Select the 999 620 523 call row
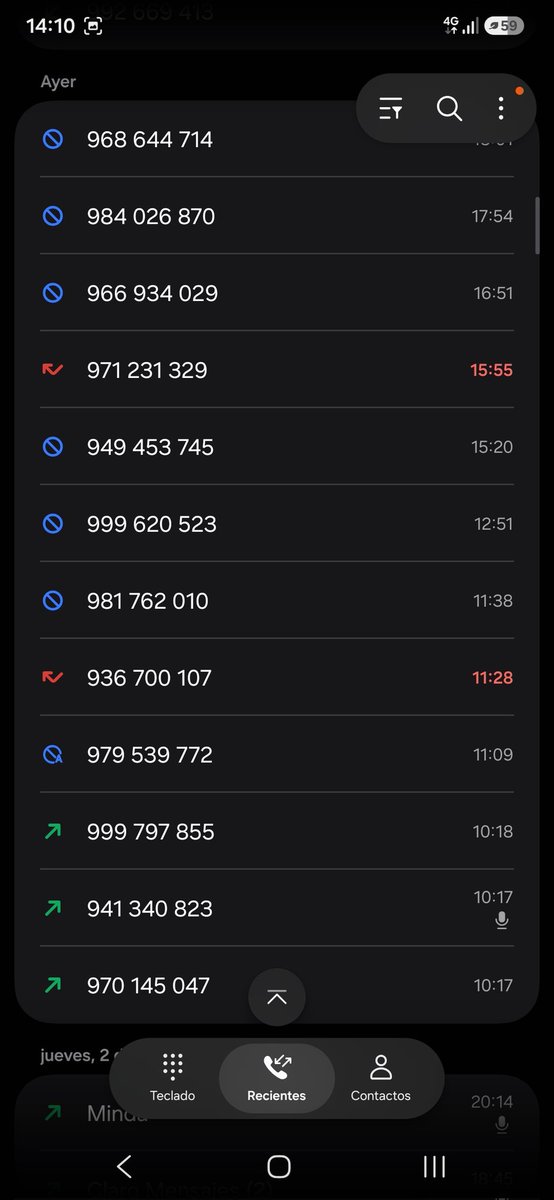Screen dimensions: 554x1200 [x=277, y=524]
